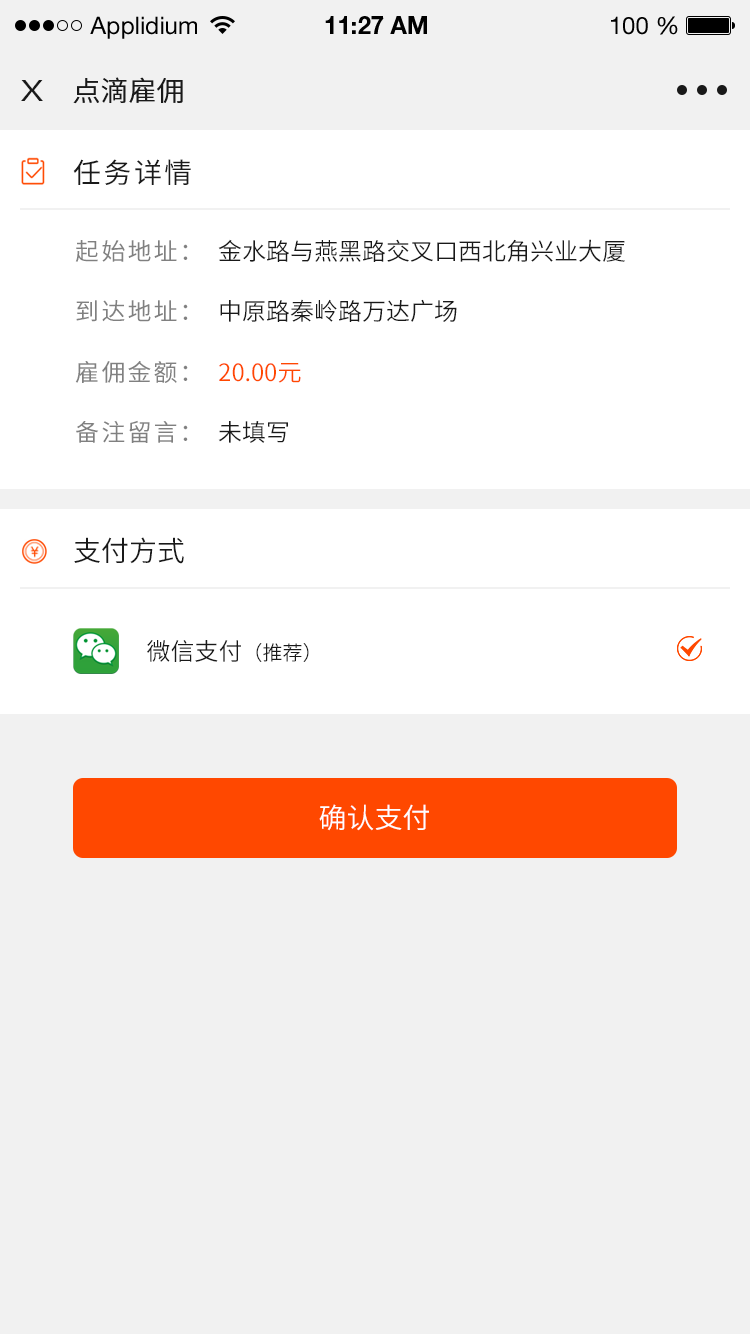Image resolution: width=750 pixels, height=1334 pixels.
Task: Click the orange clipboard icon beside 任务详情
Action: pos(33,171)
